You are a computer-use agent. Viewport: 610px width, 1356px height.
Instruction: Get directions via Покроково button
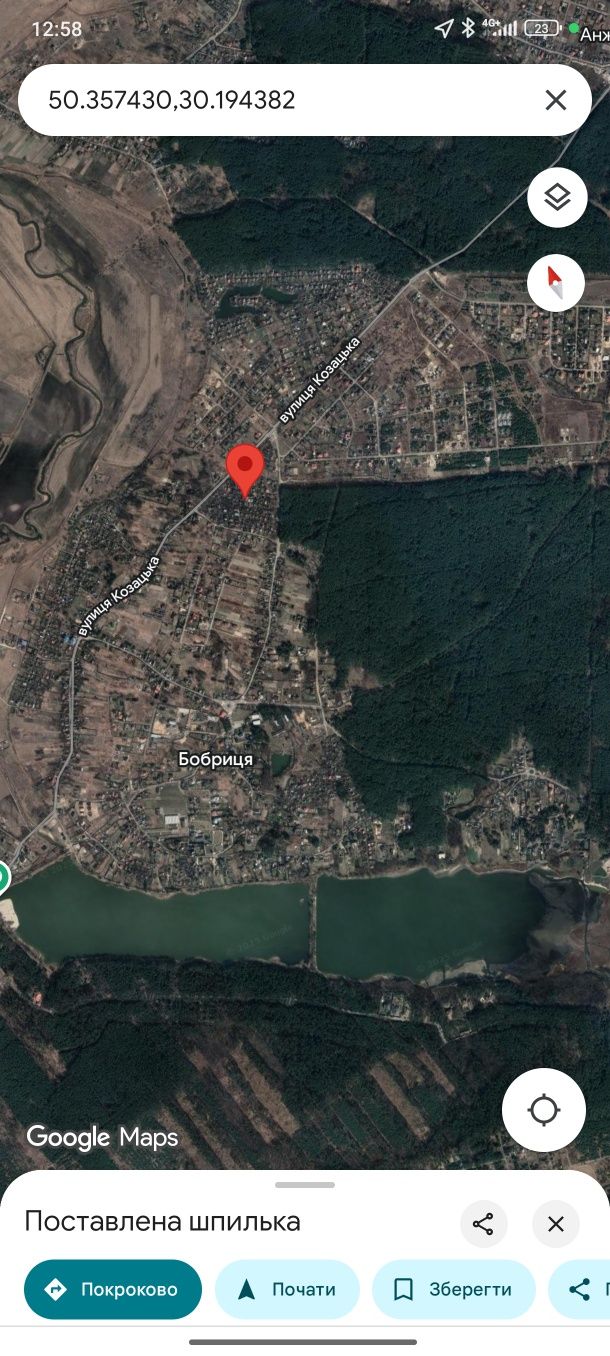[x=113, y=1289]
